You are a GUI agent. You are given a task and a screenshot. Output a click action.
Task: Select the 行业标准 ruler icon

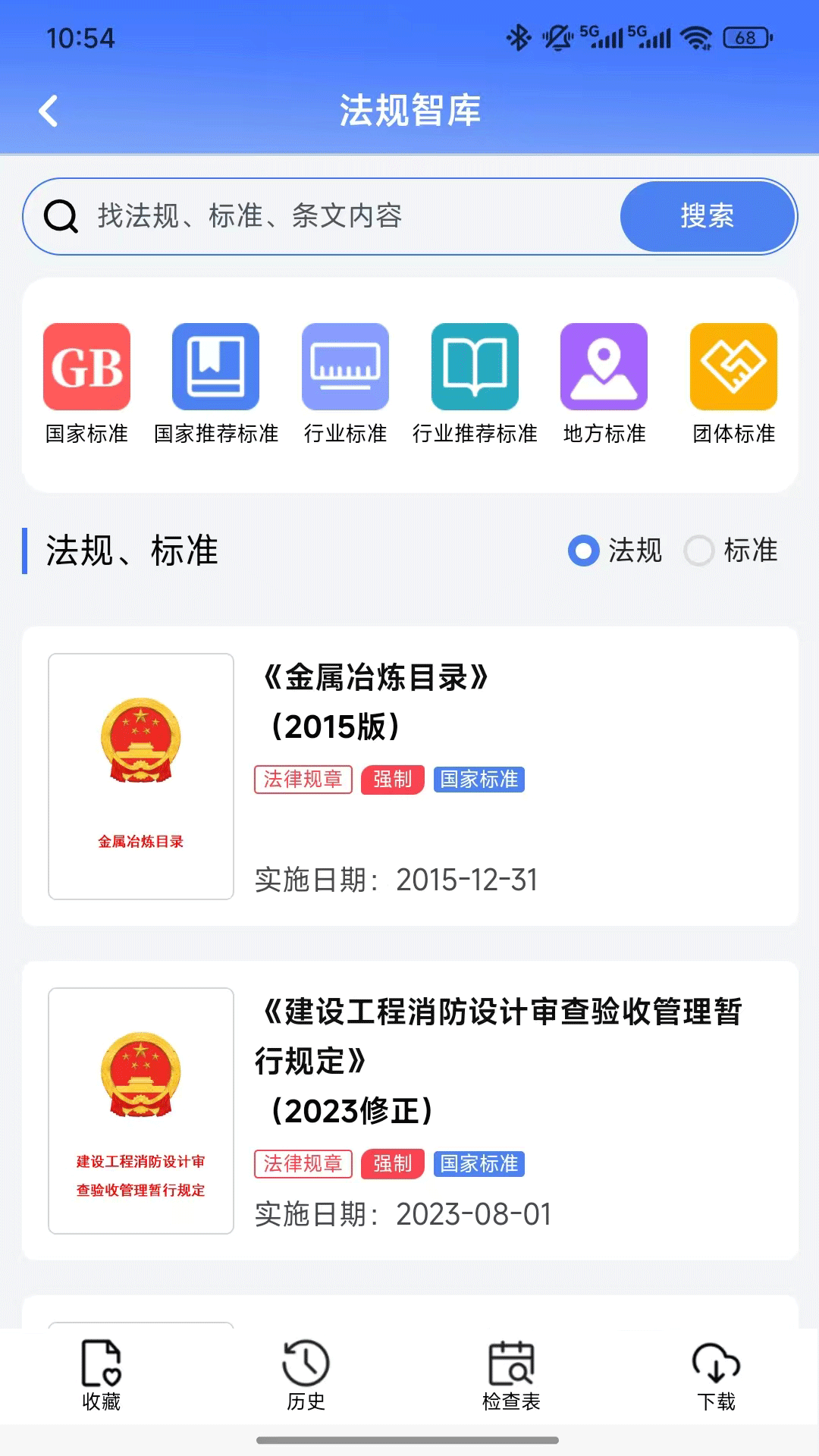coord(345,367)
